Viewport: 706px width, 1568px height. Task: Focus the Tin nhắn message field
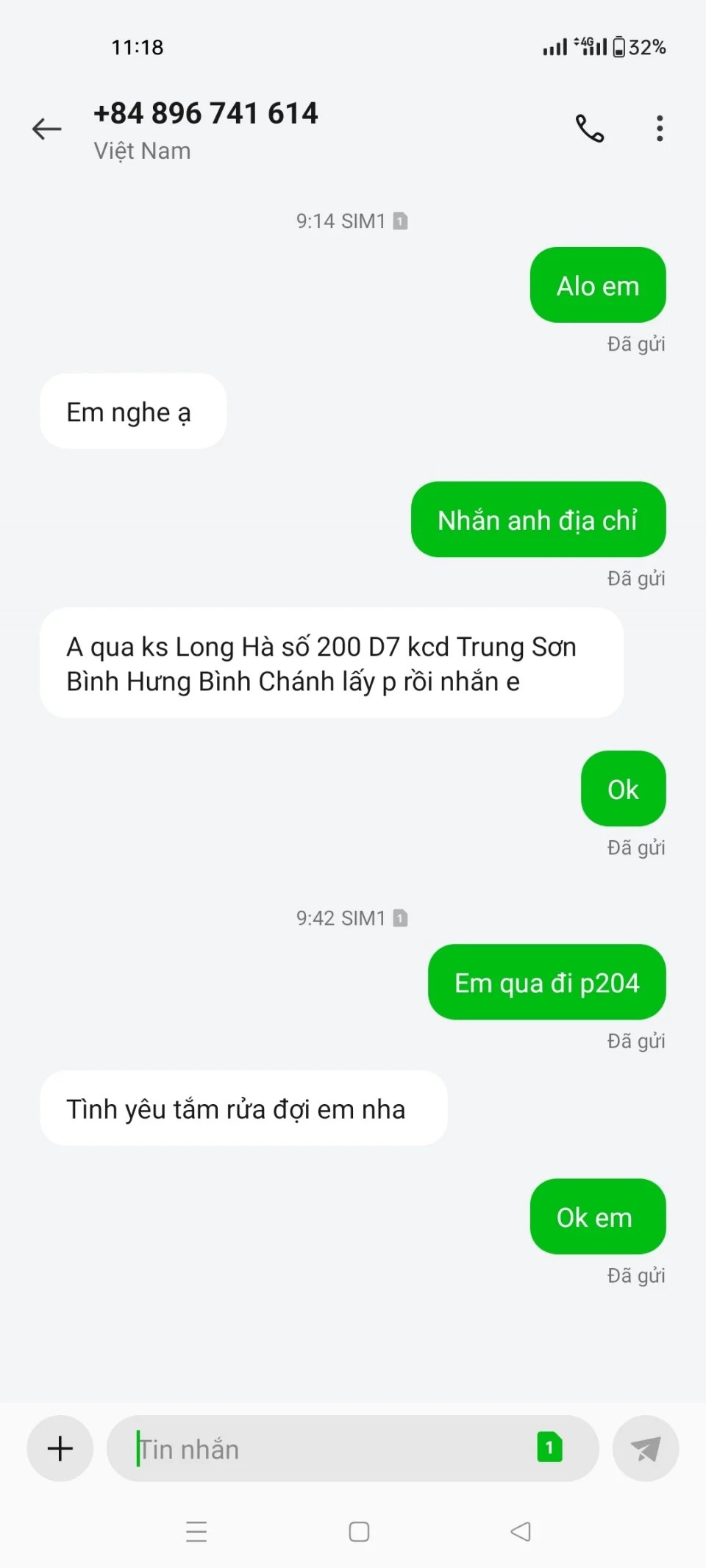click(324, 1449)
